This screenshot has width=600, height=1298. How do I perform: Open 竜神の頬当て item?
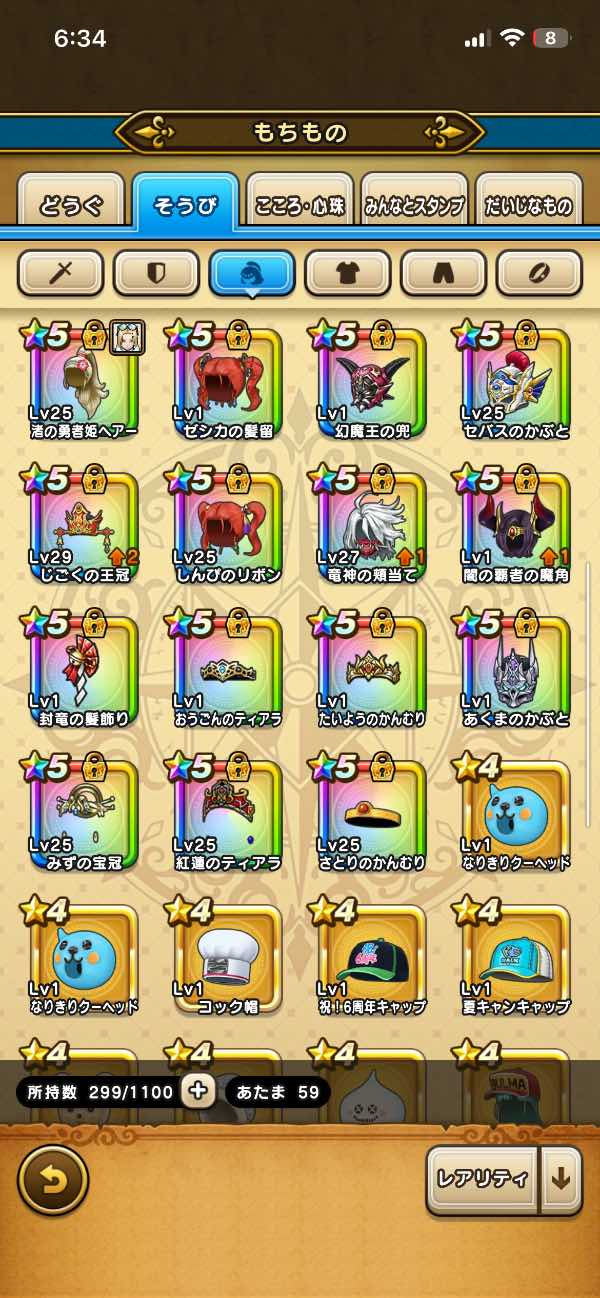pyautogui.click(x=372, y=525)
